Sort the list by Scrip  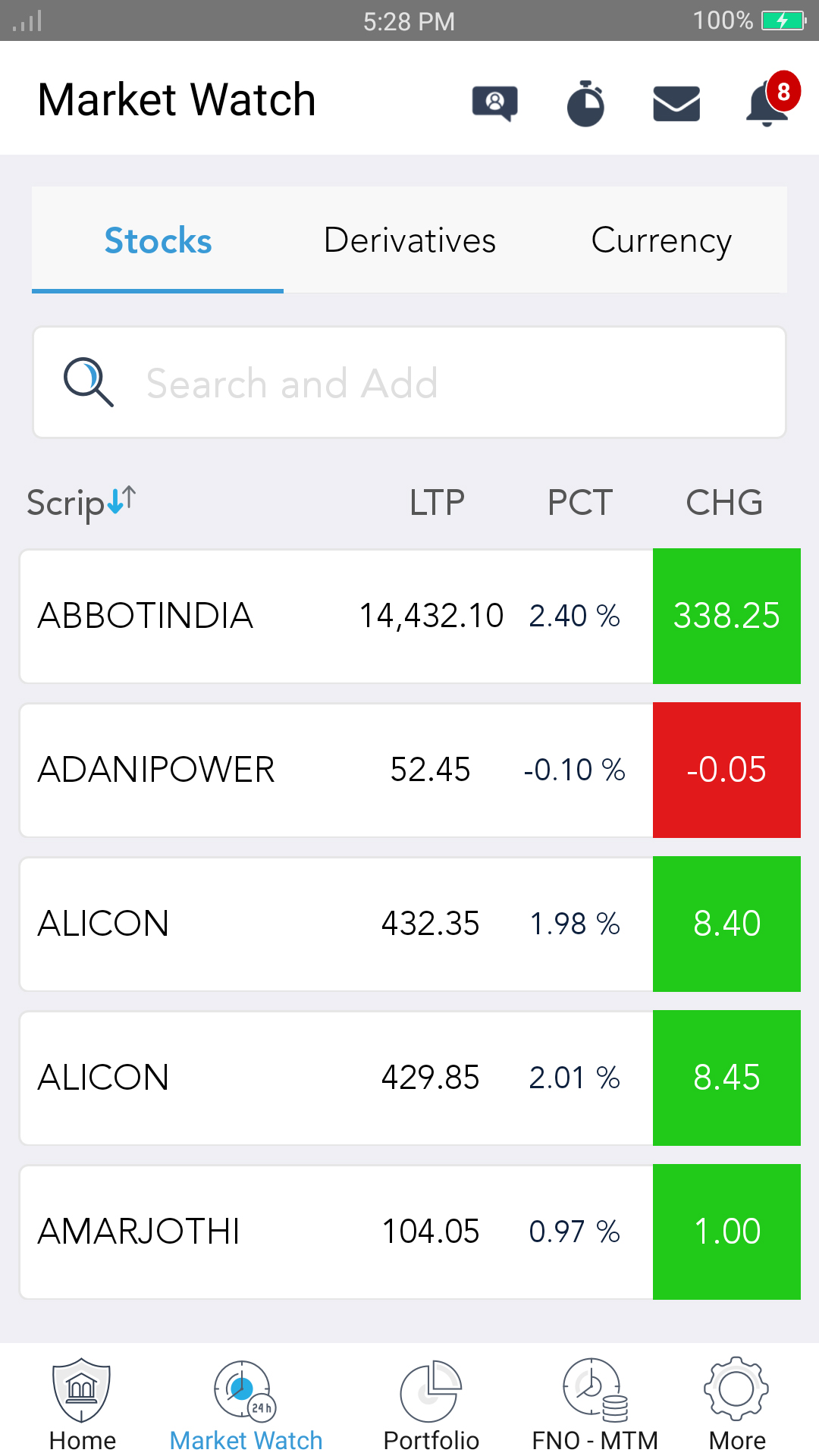[80, 503]
